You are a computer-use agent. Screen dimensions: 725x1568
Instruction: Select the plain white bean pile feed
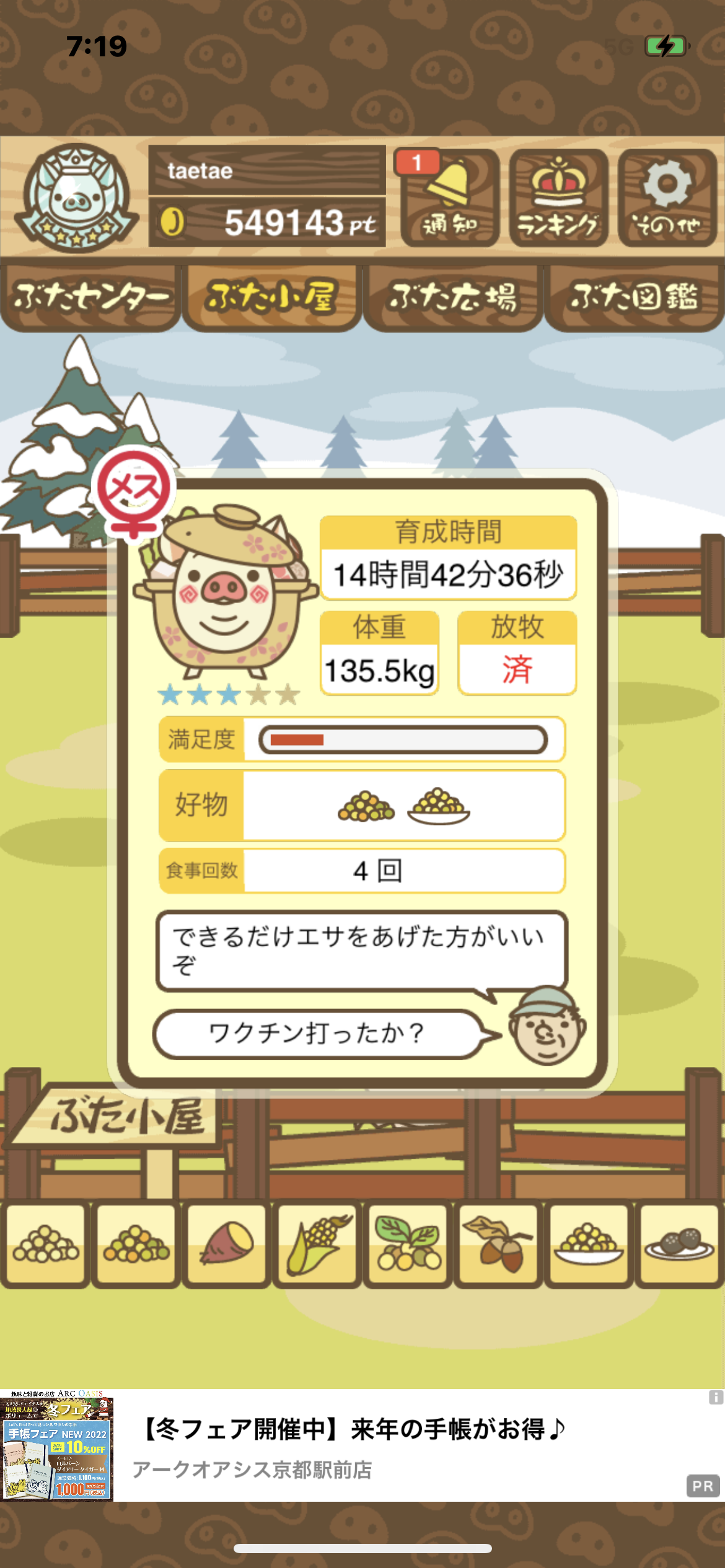(x=46, y=1244)
